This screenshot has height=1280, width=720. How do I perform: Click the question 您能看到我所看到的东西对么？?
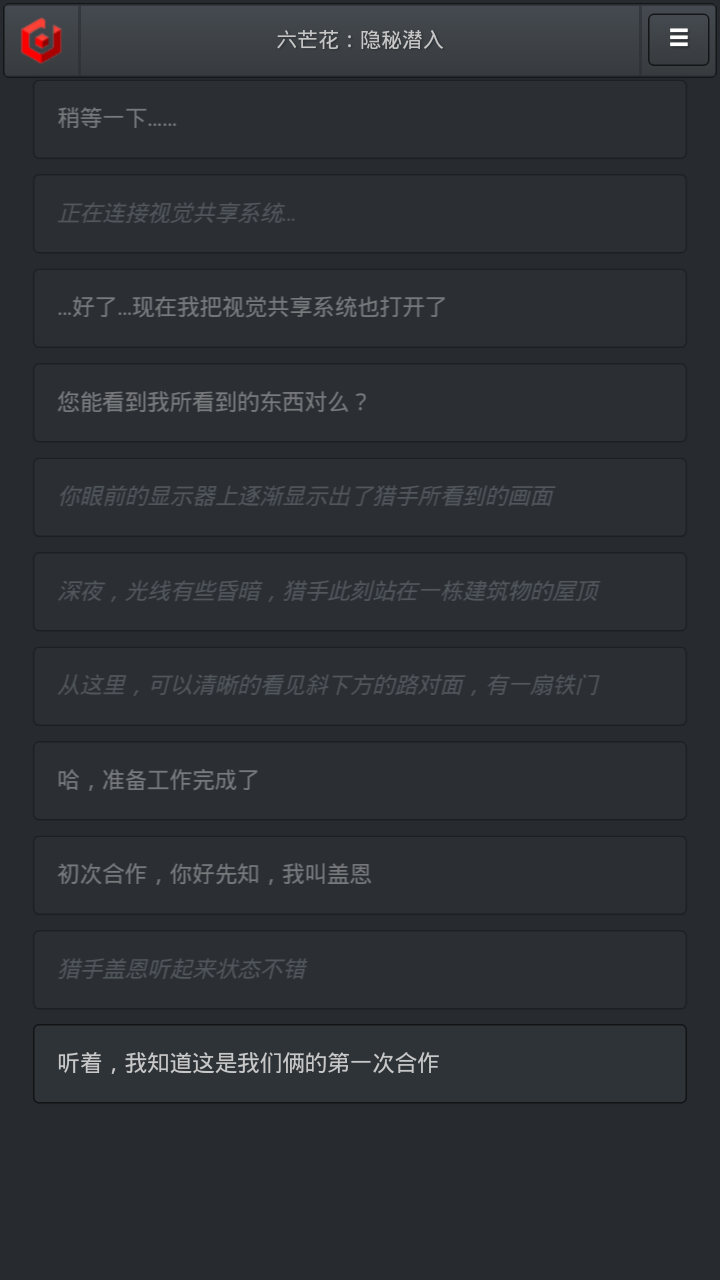(x=360, y=402)
